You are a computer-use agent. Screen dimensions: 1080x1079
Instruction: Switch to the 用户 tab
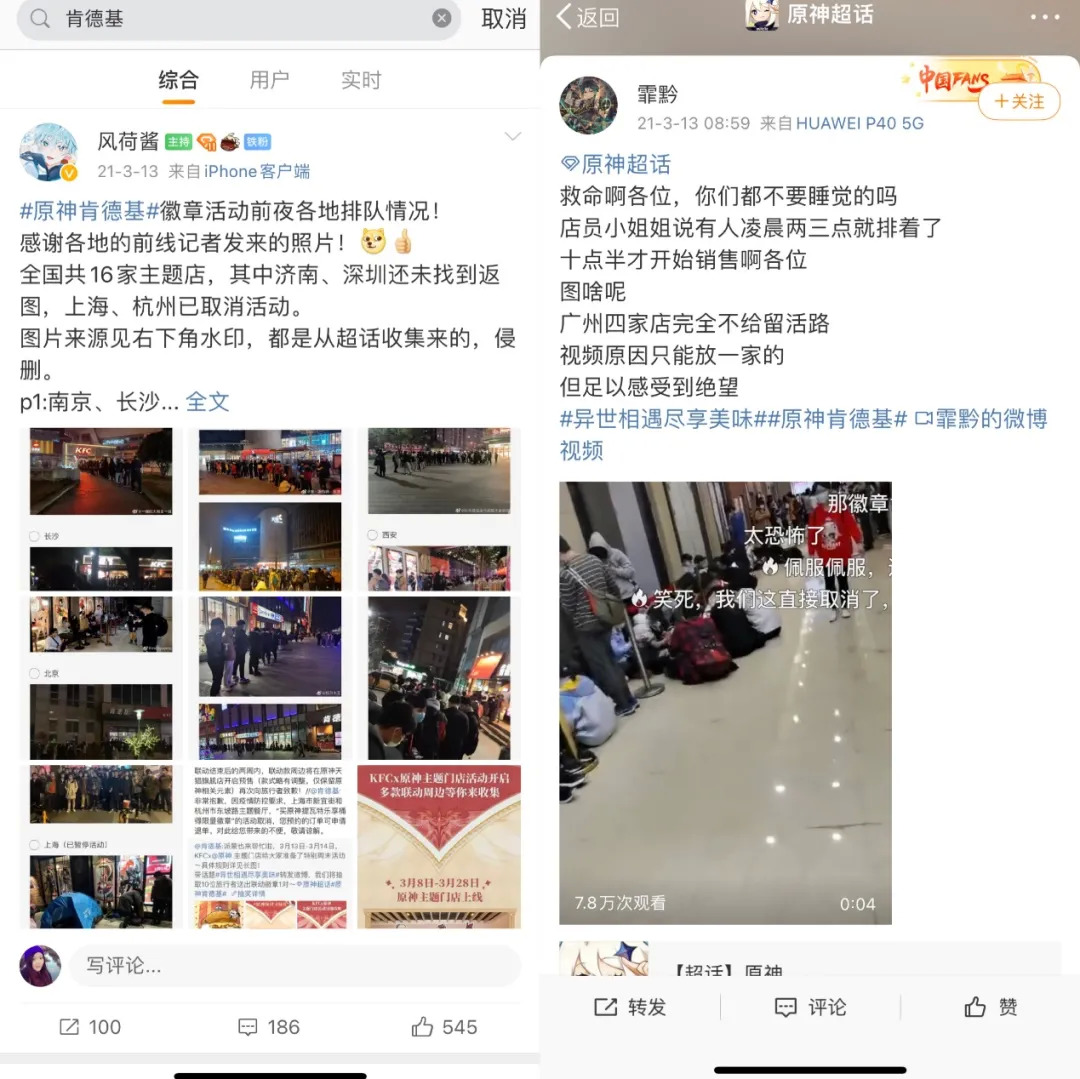[x=269, y=80]
